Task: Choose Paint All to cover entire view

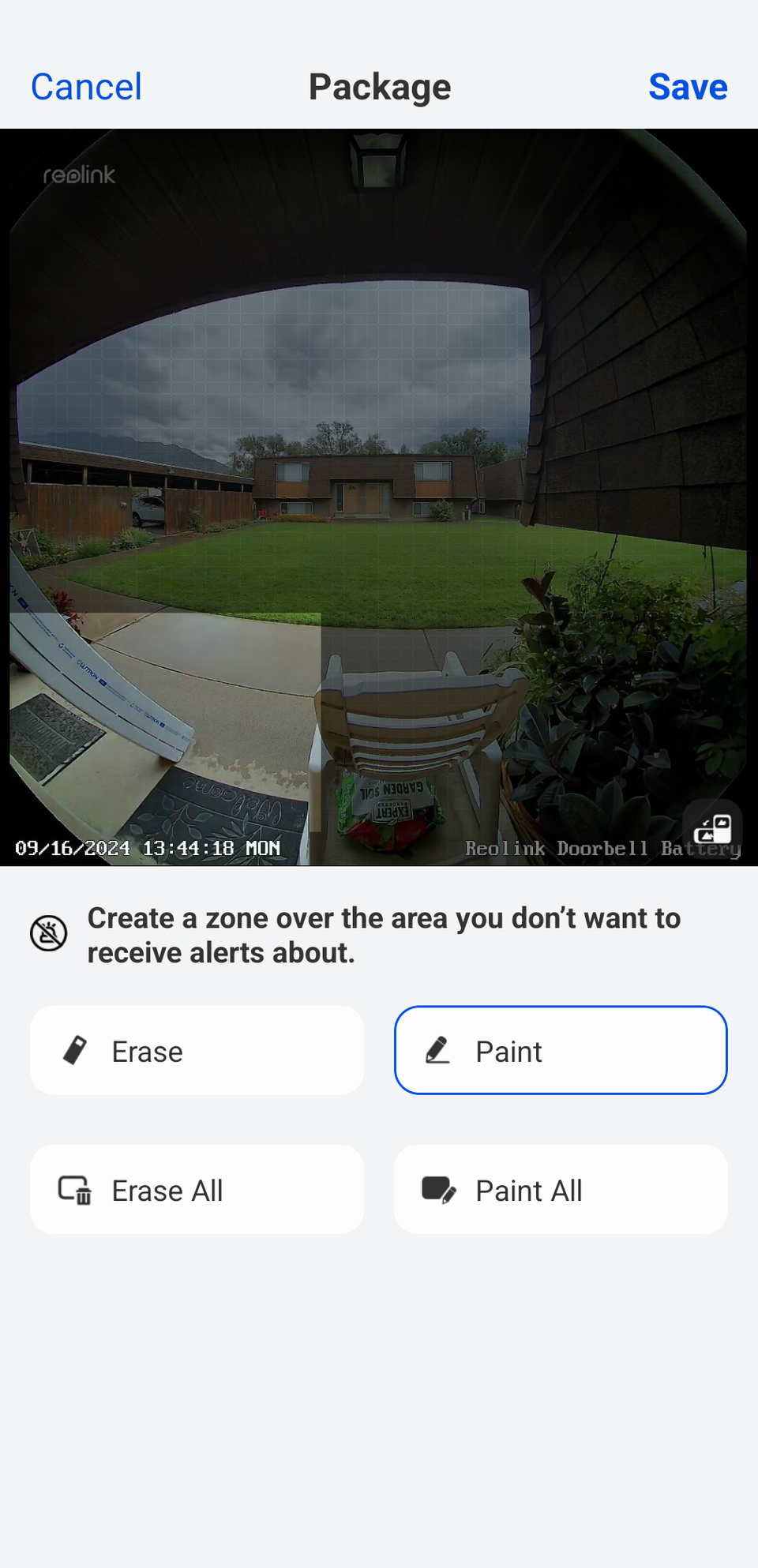Action: [560, 1189]
